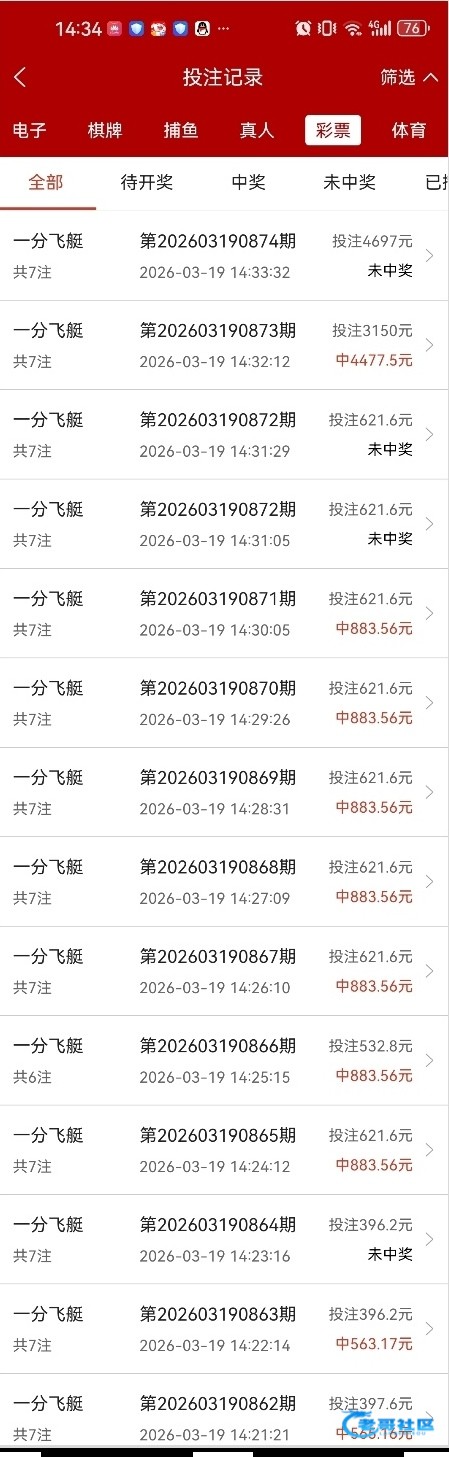View details of period 202603190866 bet
The width and height of the screenshot is (449, 1457).
point(224,1061)
